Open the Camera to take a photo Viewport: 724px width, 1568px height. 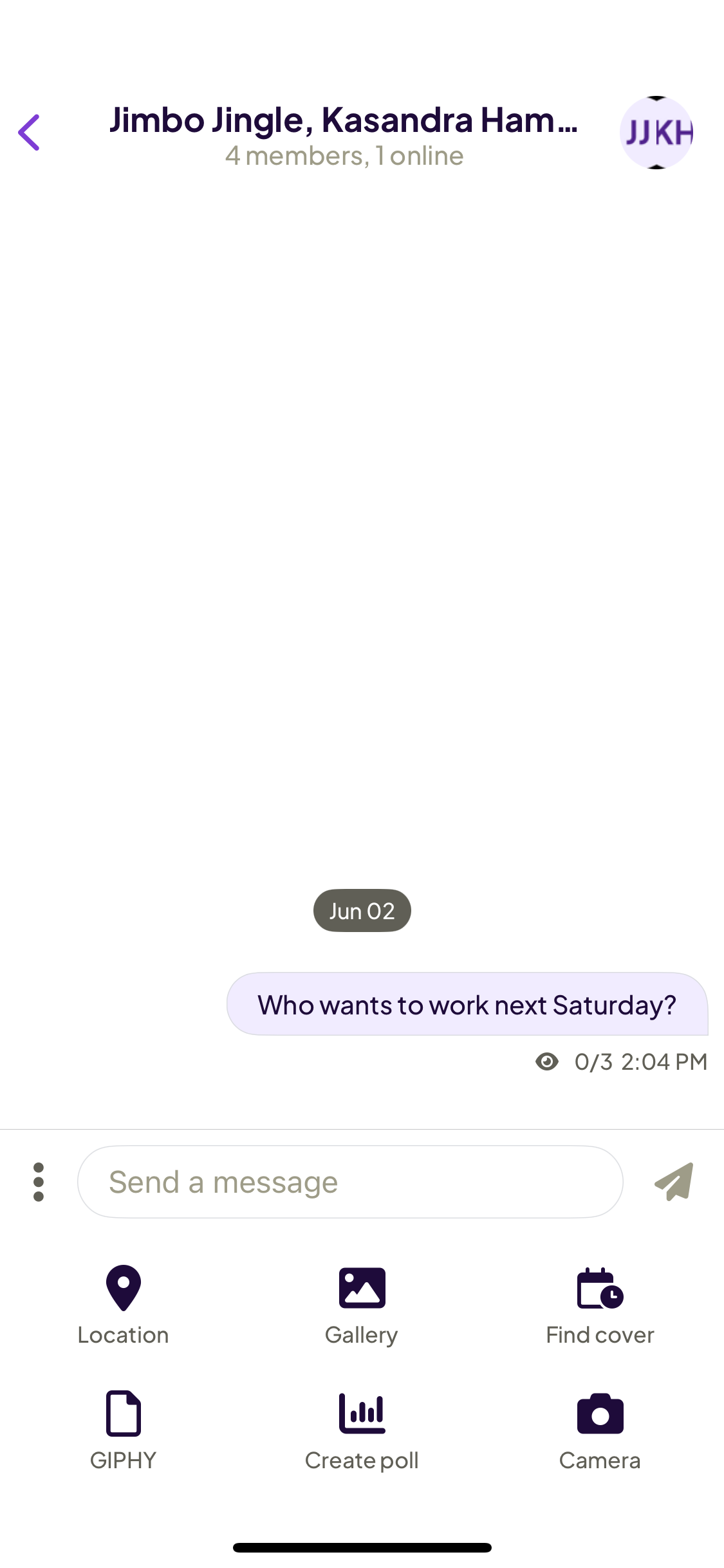tap(599, 1435)
